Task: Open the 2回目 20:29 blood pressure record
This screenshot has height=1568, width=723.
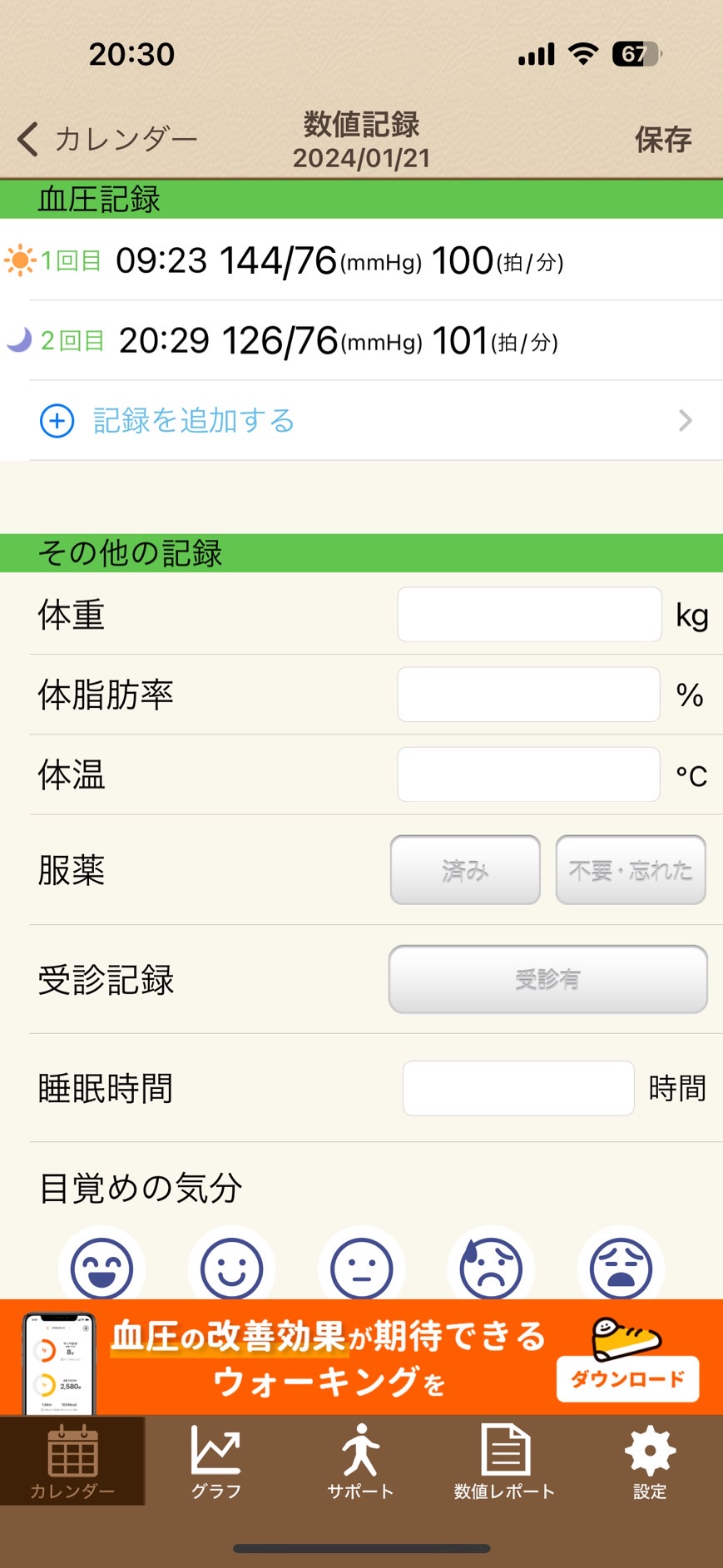Action: 361,341
